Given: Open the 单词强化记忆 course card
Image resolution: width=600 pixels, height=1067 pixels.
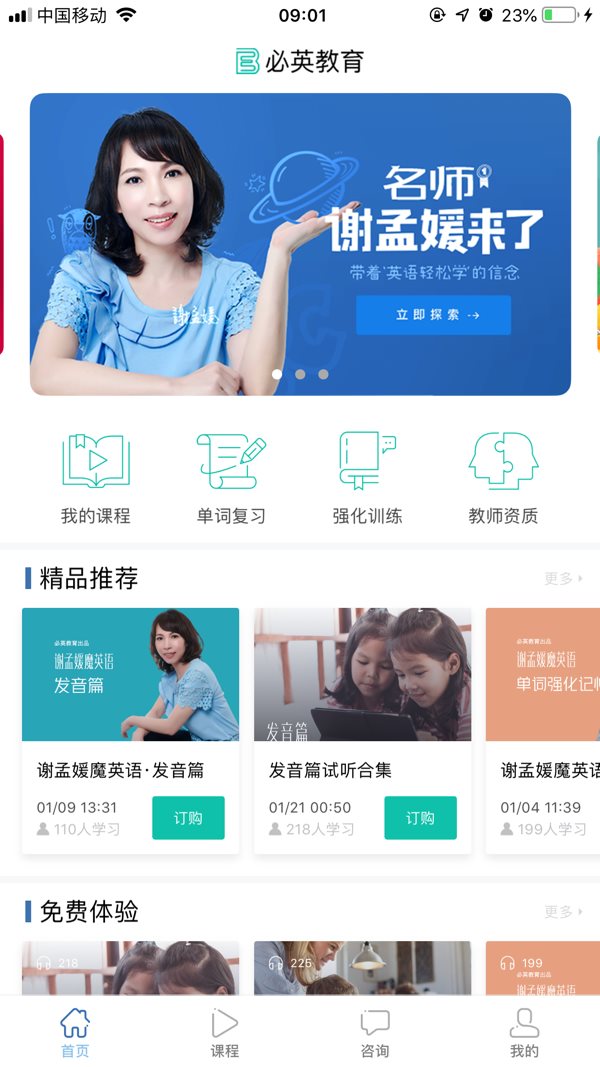Looking at the screenshot, I should 543,730.
